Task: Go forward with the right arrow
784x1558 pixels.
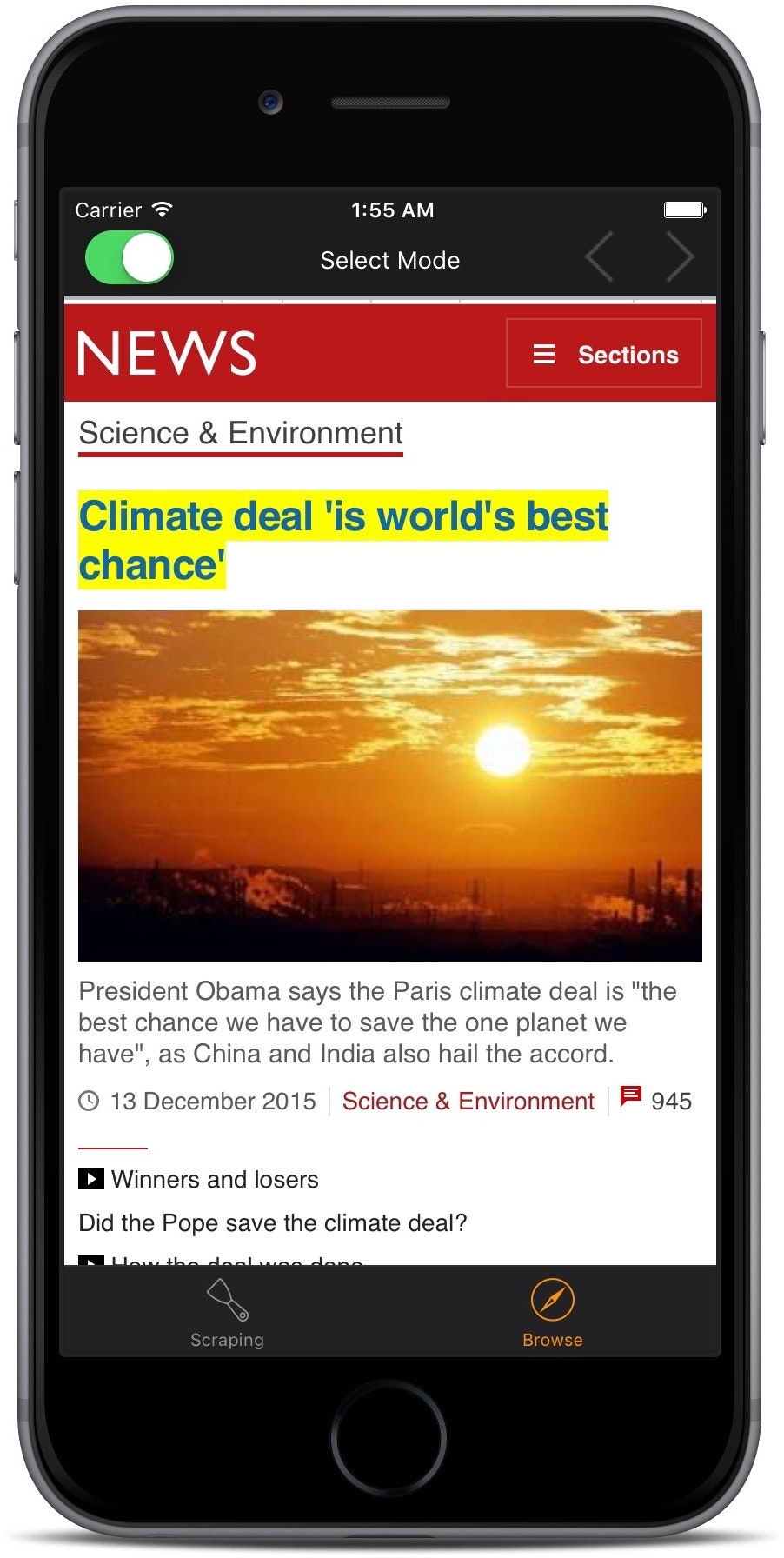Action: point(679,257)
